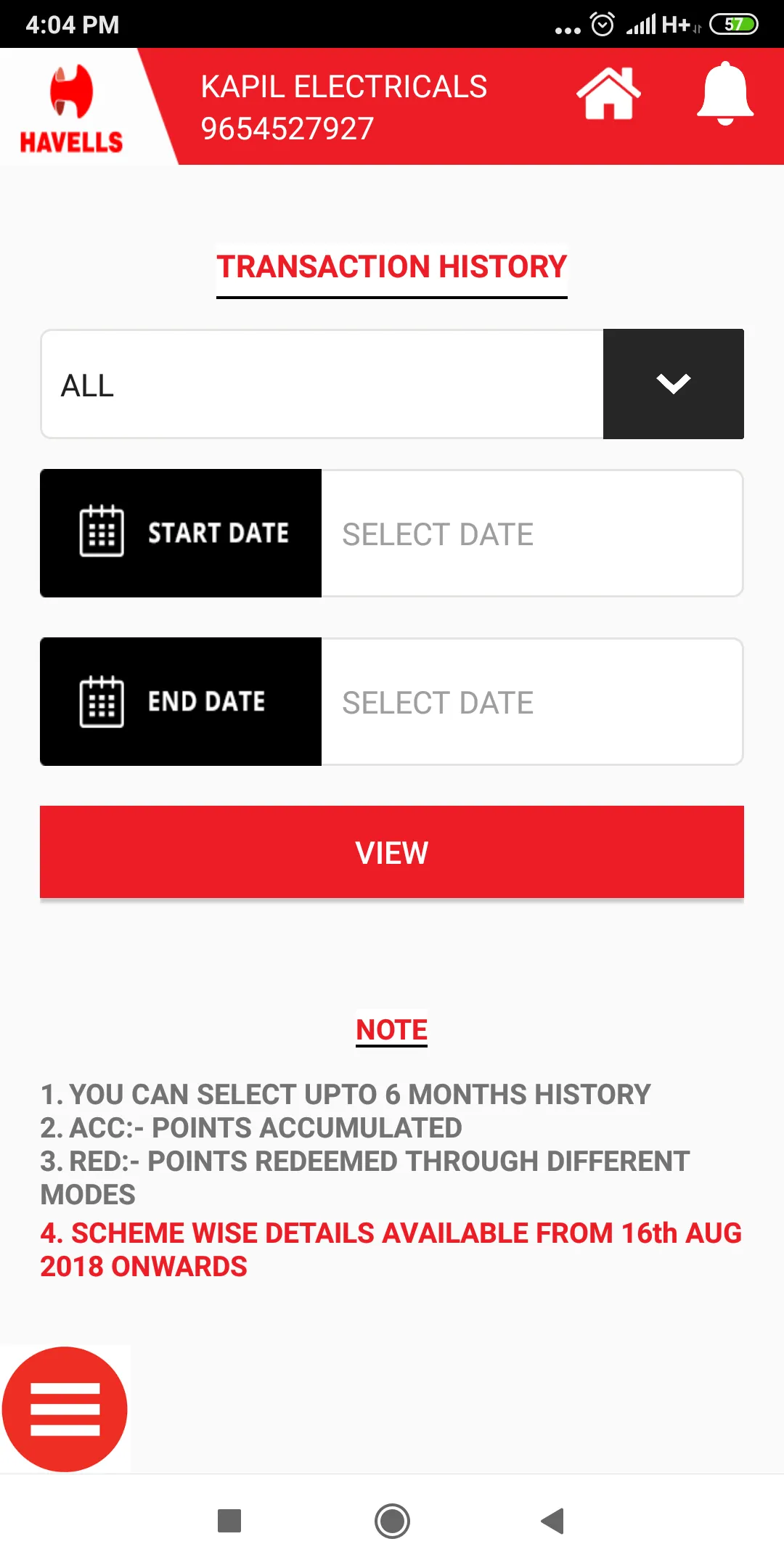Image resolution: width=784 pixels, height=1568 pixels.
Task: Tap the H+ network indicator
Action: pyautogui.click(x=677, y=23)
